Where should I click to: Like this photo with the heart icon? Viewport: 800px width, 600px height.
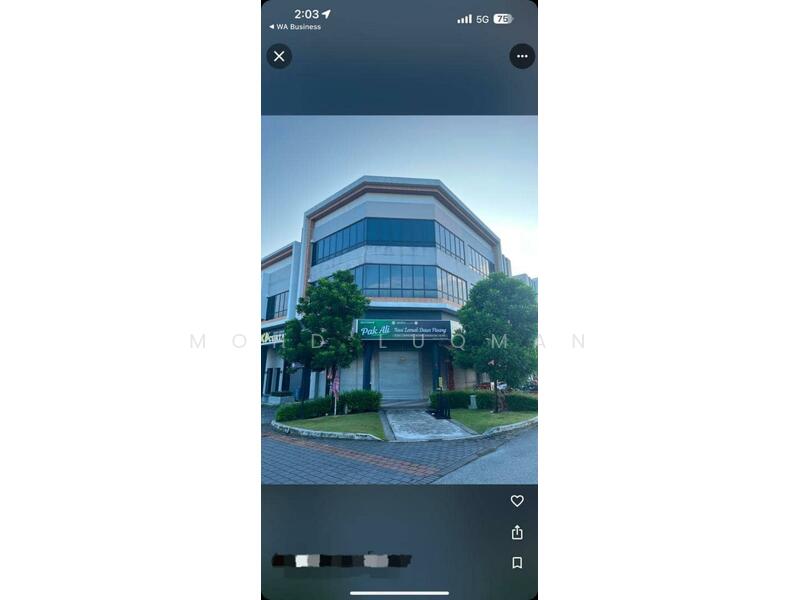point(517,501)
